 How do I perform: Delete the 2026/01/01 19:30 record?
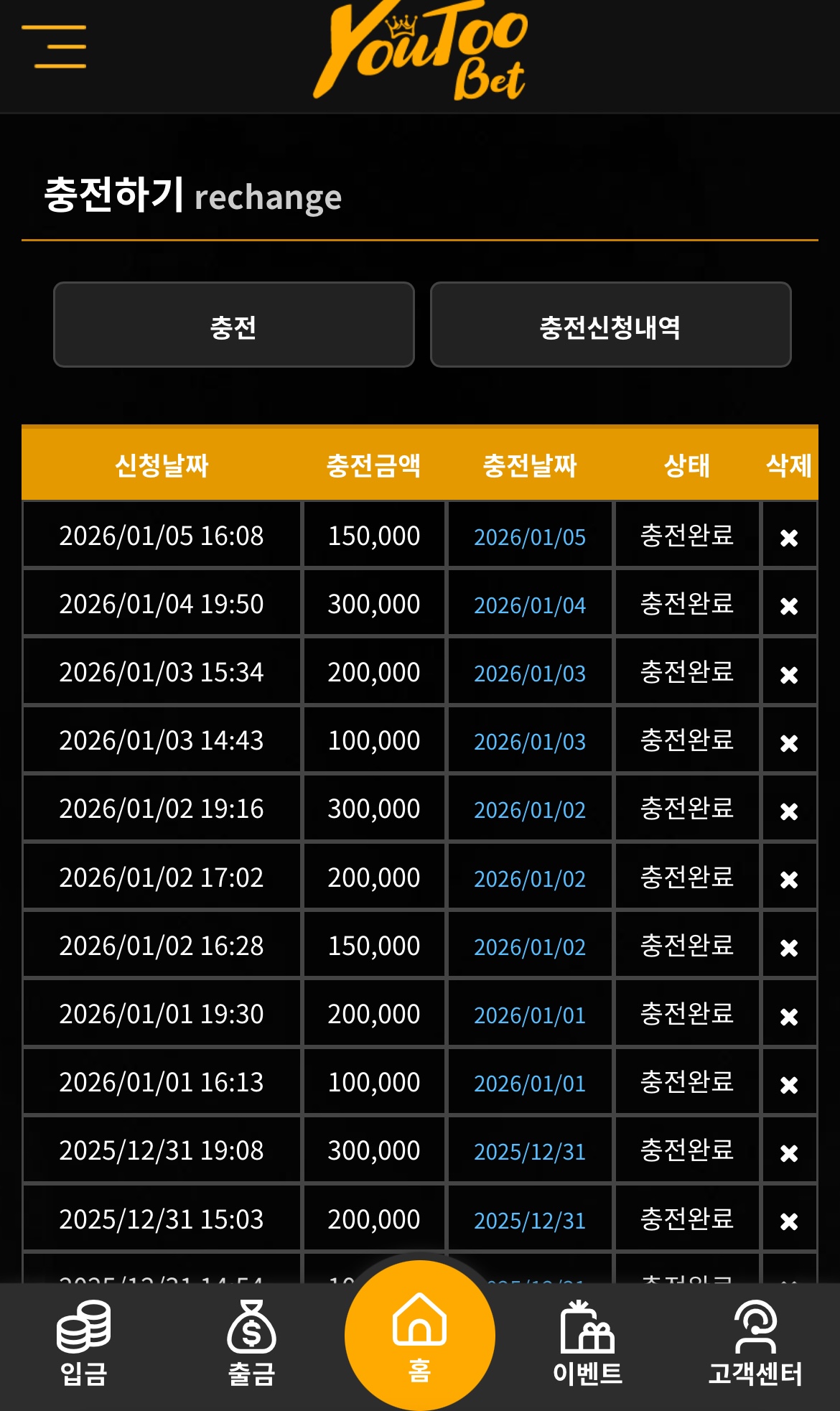[x=789, y=1017]
